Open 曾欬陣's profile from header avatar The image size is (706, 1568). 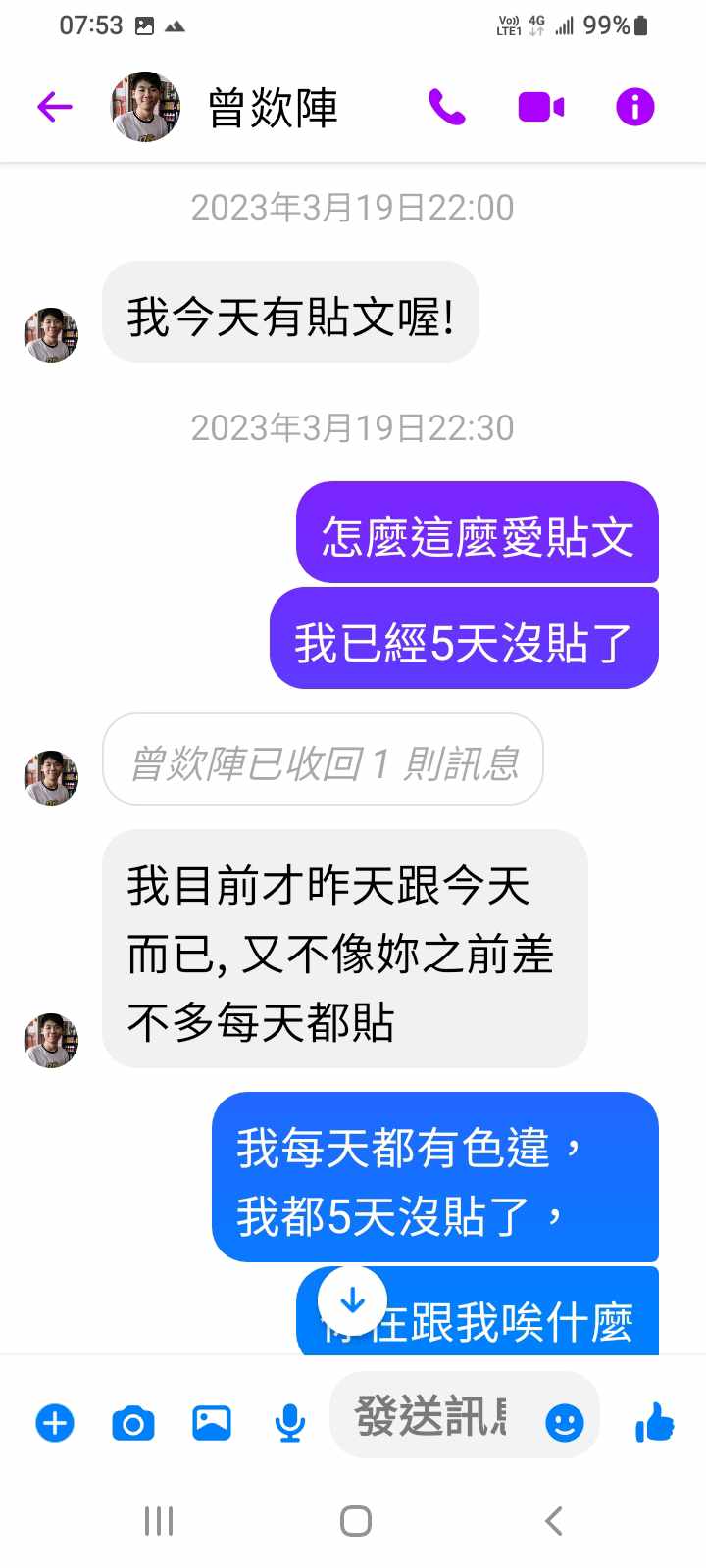click(145, 107)
